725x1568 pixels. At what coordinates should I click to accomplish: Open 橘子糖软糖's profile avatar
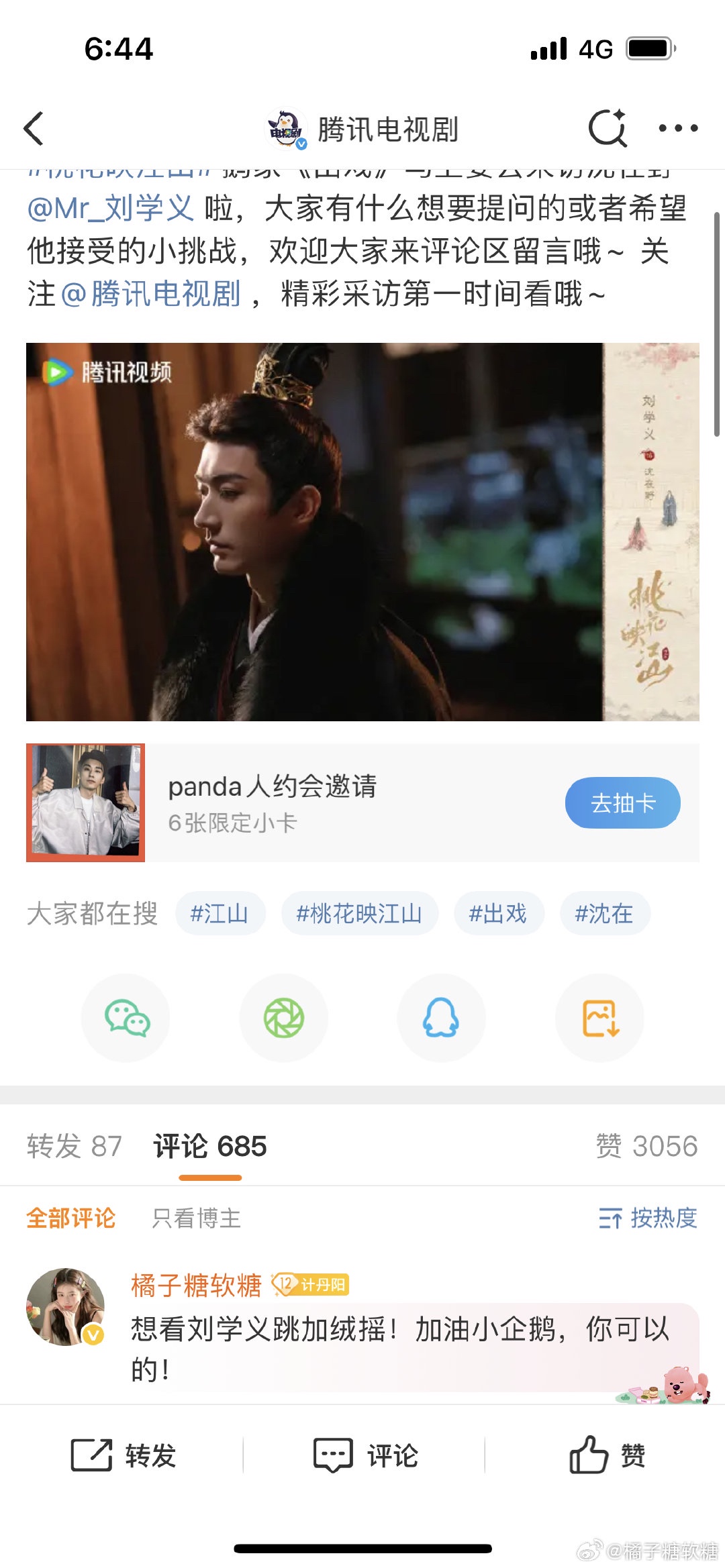[x=65, y=1307]
